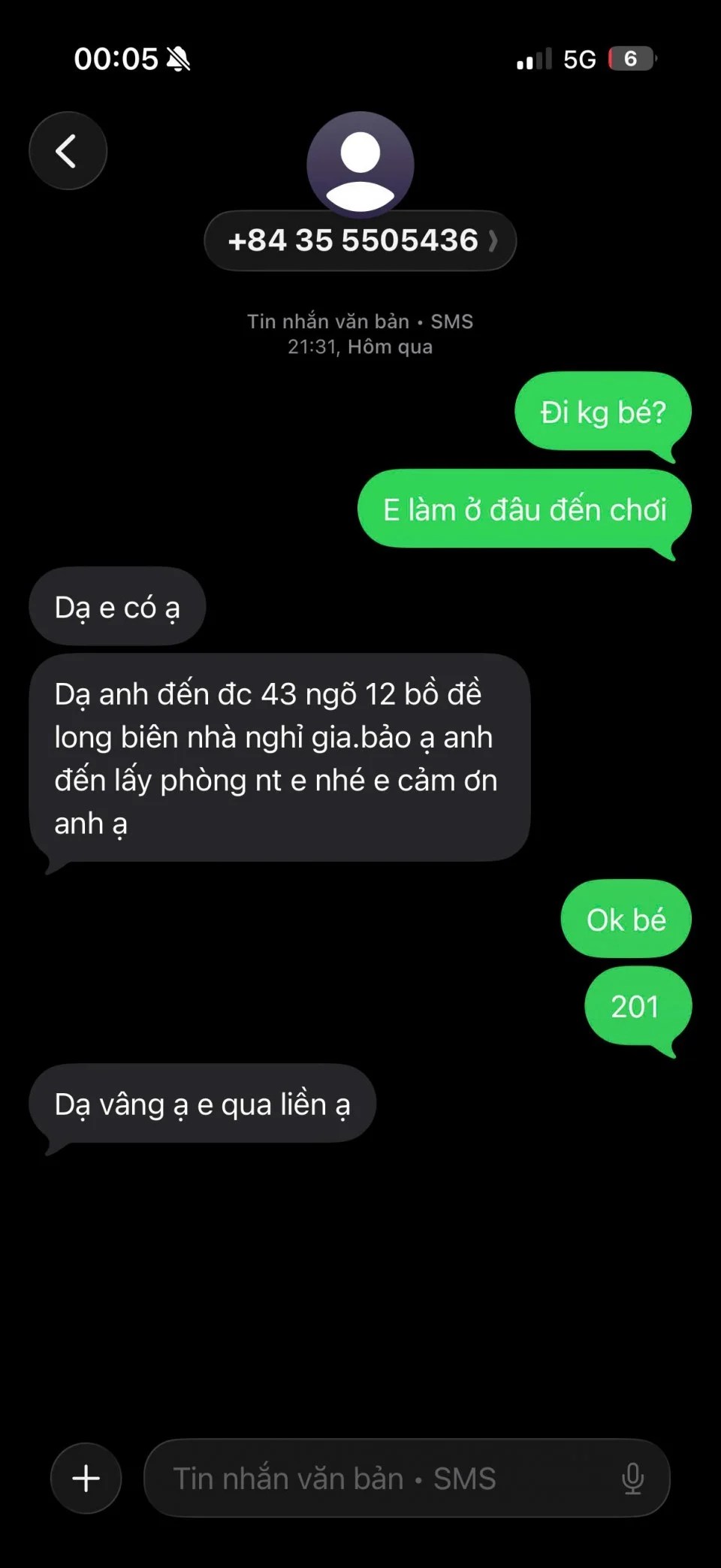
Task: Open contact details for +84 35 5505436
Action: coord(360,240)
